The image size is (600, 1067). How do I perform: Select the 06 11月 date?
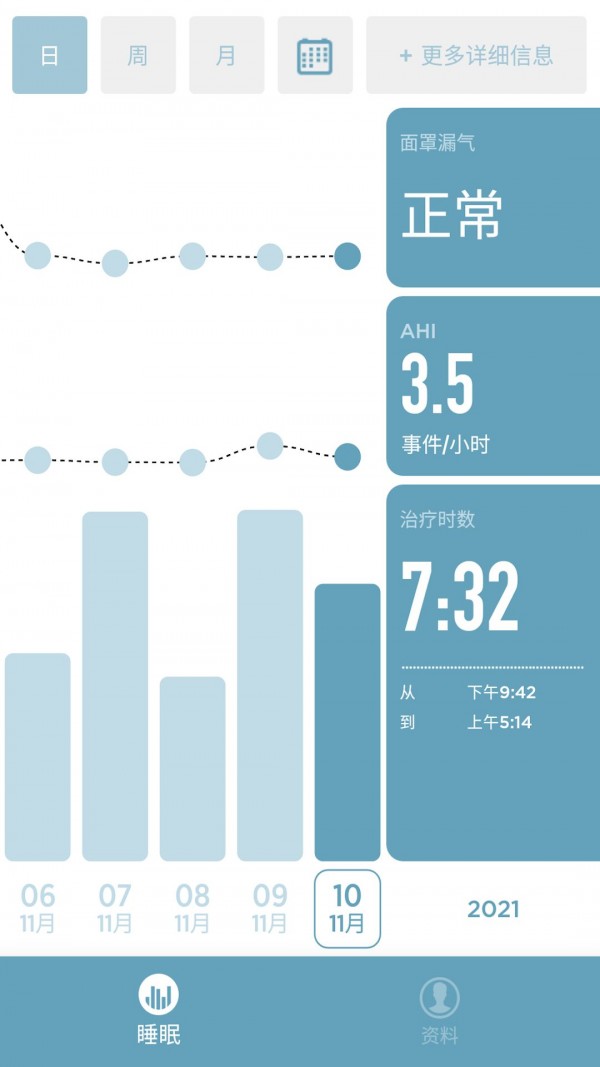37,908
